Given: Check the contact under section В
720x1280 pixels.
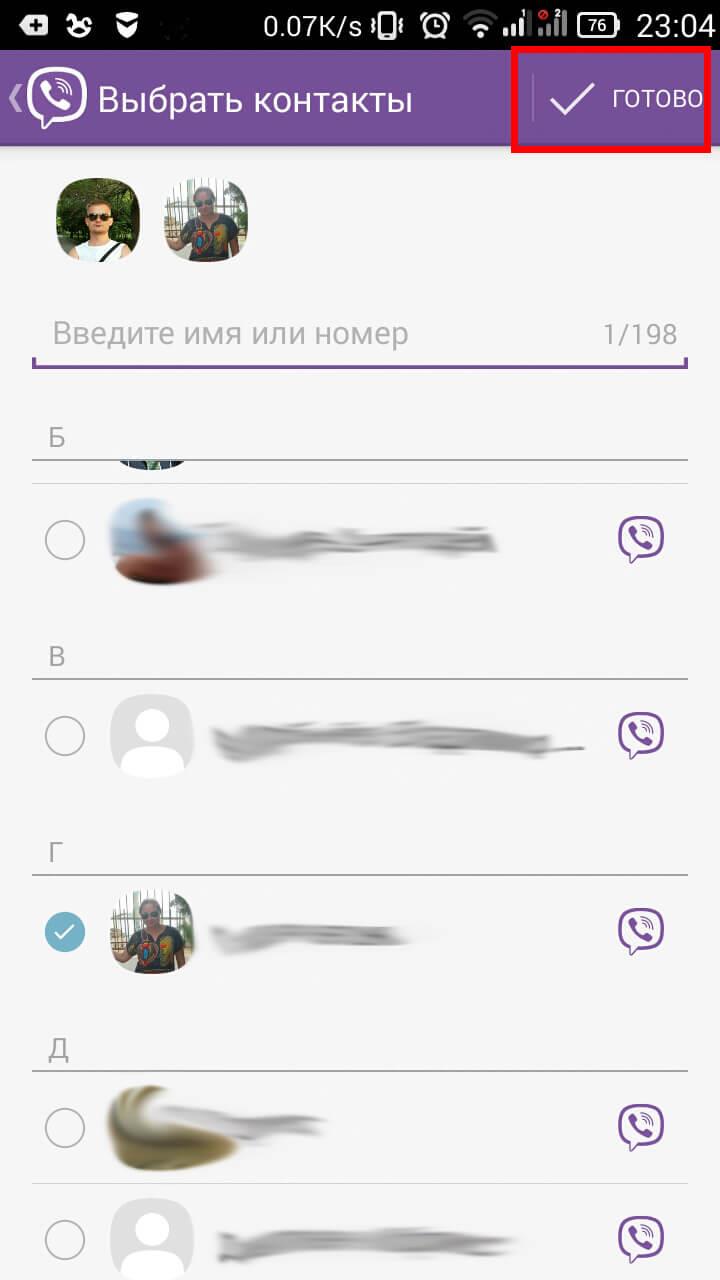Looking at the screenshot, I should click(65, 737).
